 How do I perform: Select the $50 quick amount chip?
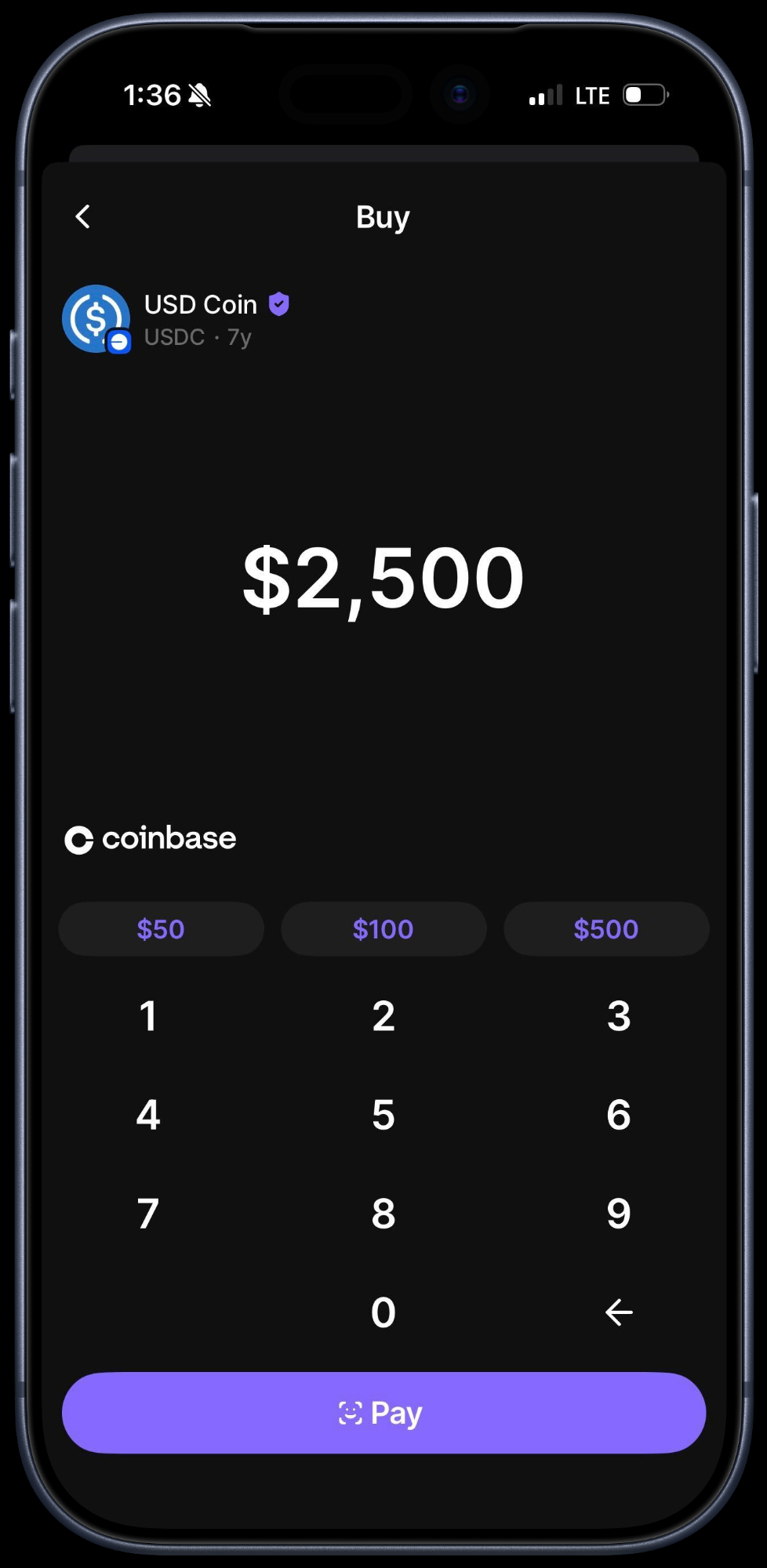(x=161, y=929)
